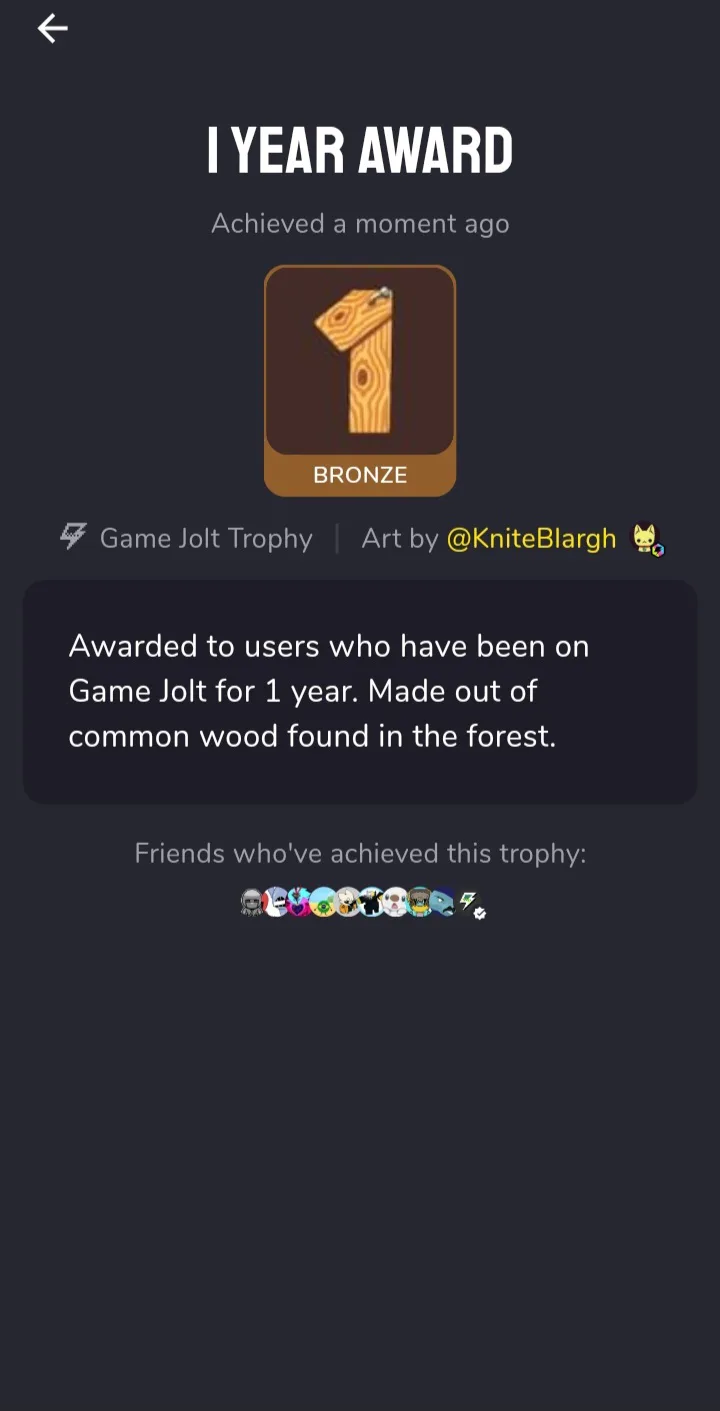Go back using the top arrow
This screenshot has width=720, height=1411.
(52, 29)
